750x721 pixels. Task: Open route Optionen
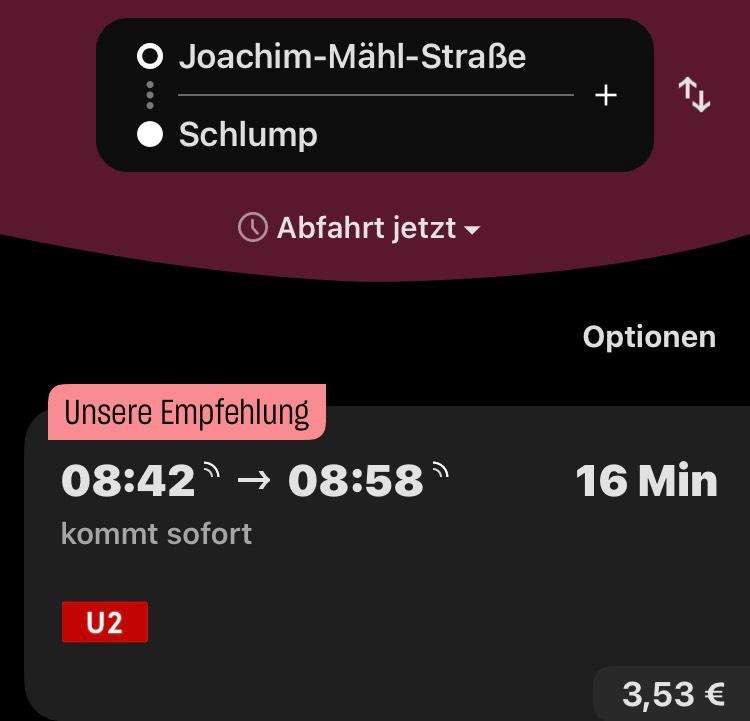coord(649,337)
